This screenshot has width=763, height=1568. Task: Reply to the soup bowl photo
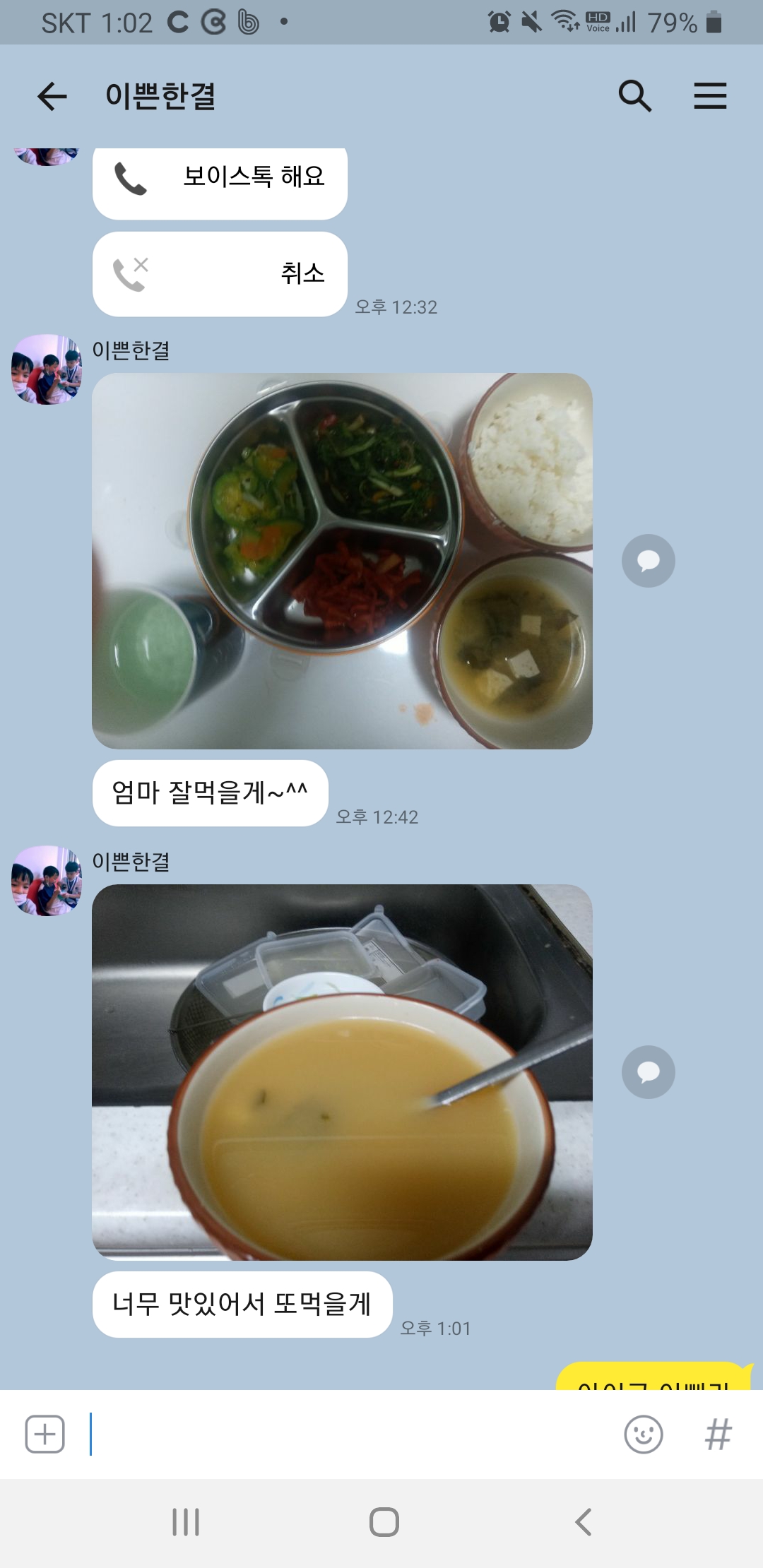[648, 1072]
